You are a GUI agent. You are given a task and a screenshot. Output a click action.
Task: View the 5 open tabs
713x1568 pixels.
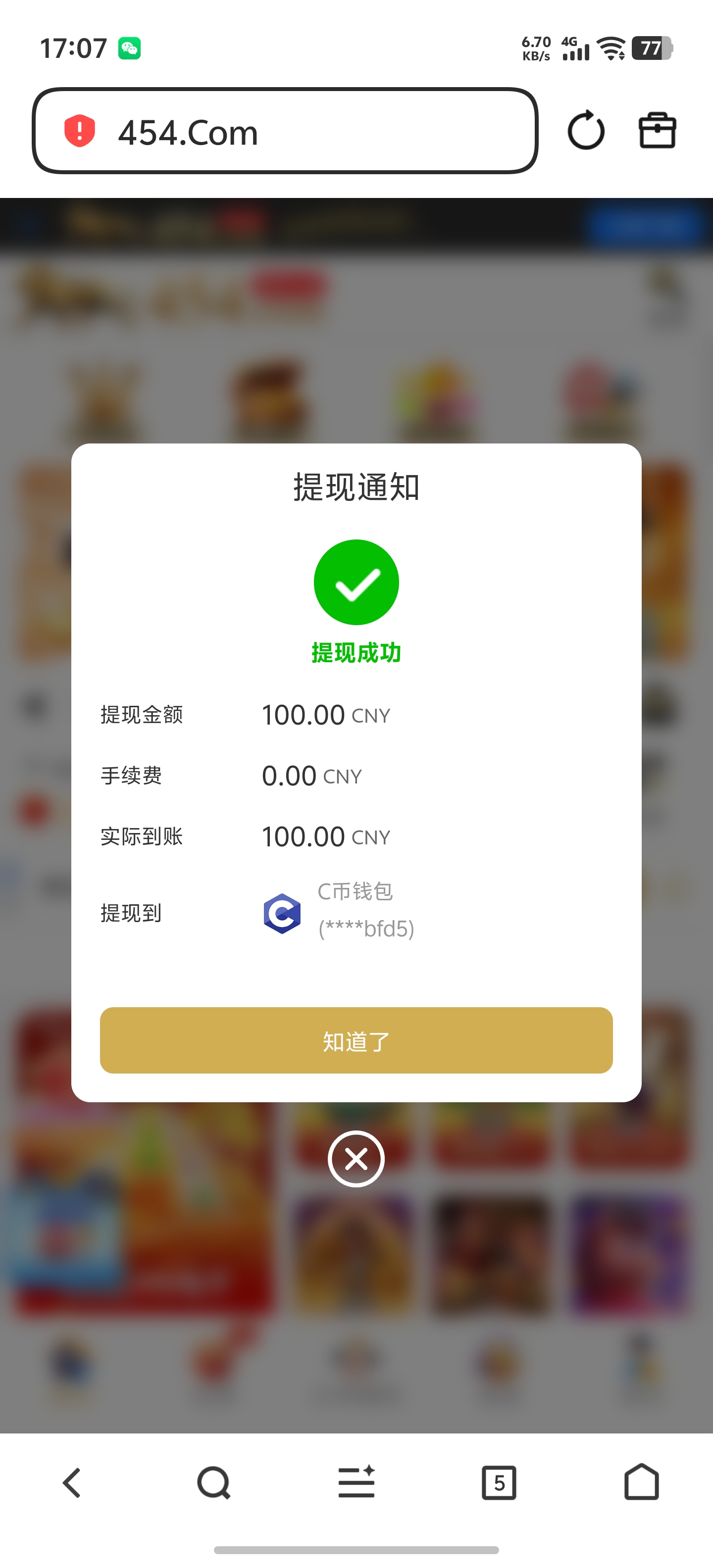[x=499, y=1482]
